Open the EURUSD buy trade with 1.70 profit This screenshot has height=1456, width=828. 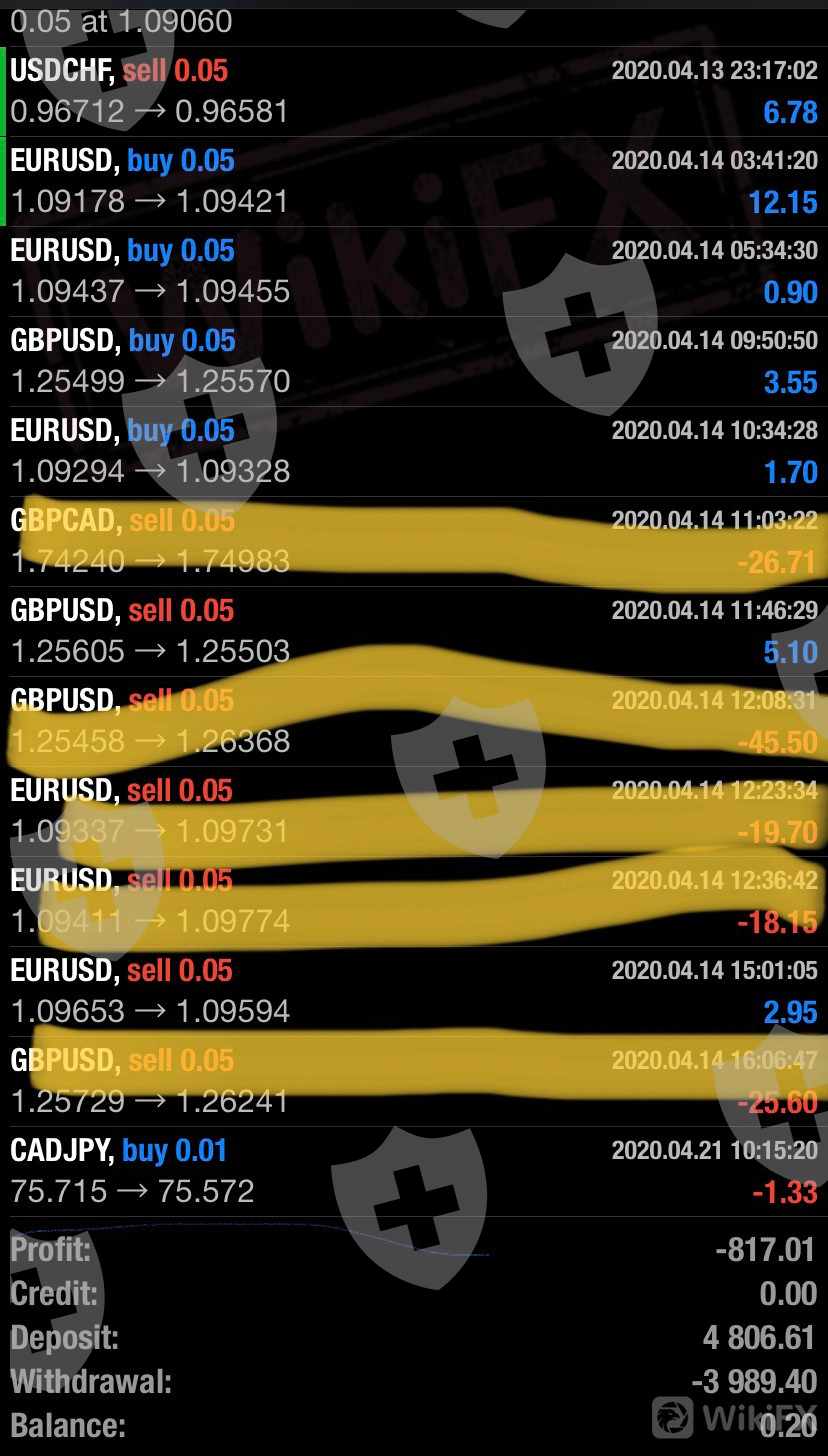tap(414, 451)
